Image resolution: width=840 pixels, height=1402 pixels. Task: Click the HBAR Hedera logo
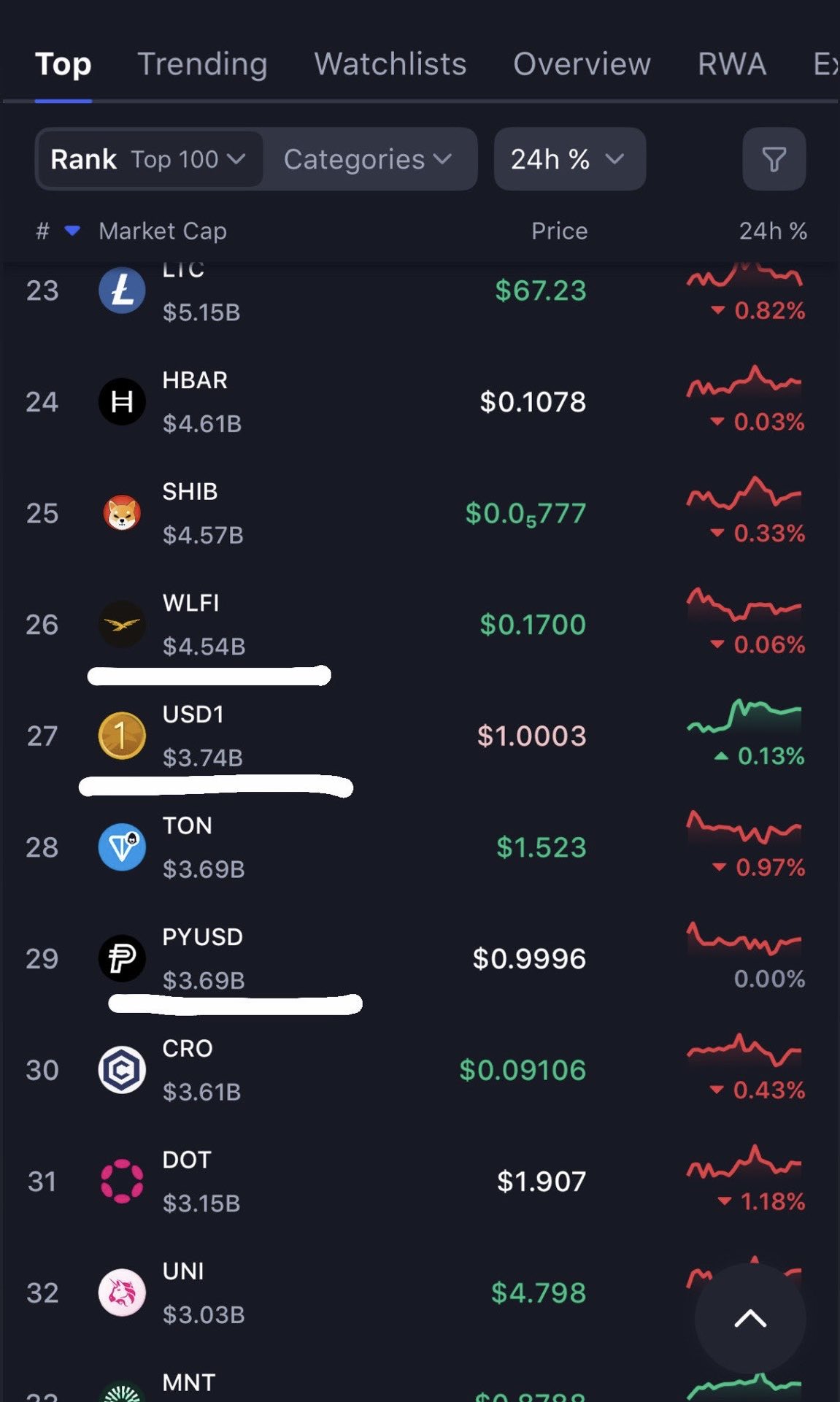pyautogui.click(x=122, y=401)
